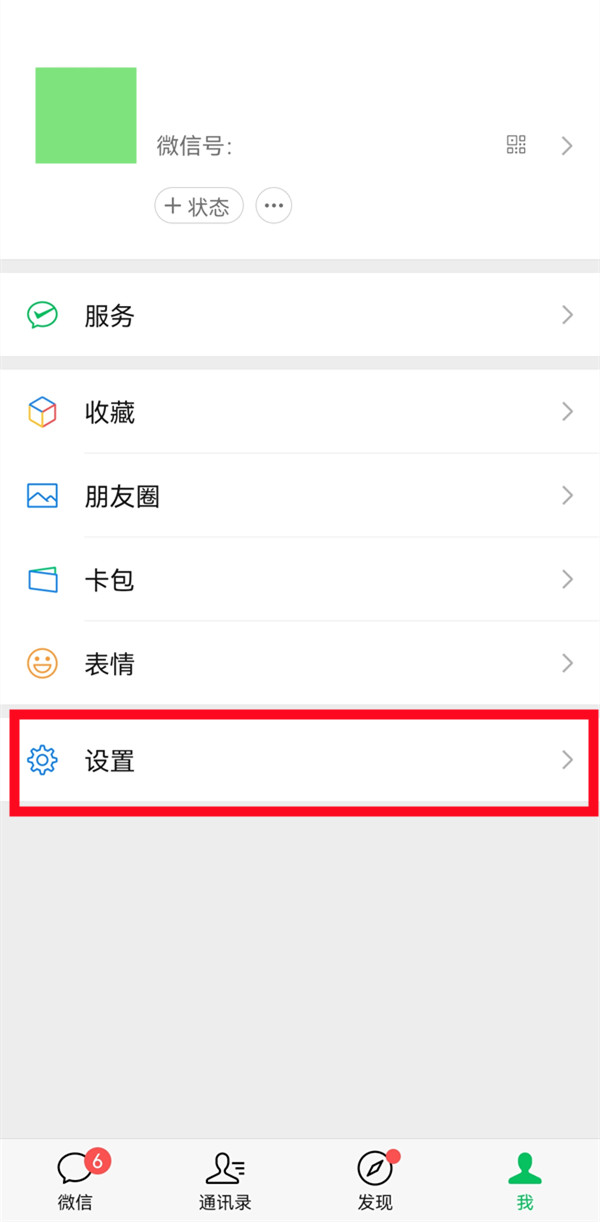Select the 我 tab

tap(524, 1182)
